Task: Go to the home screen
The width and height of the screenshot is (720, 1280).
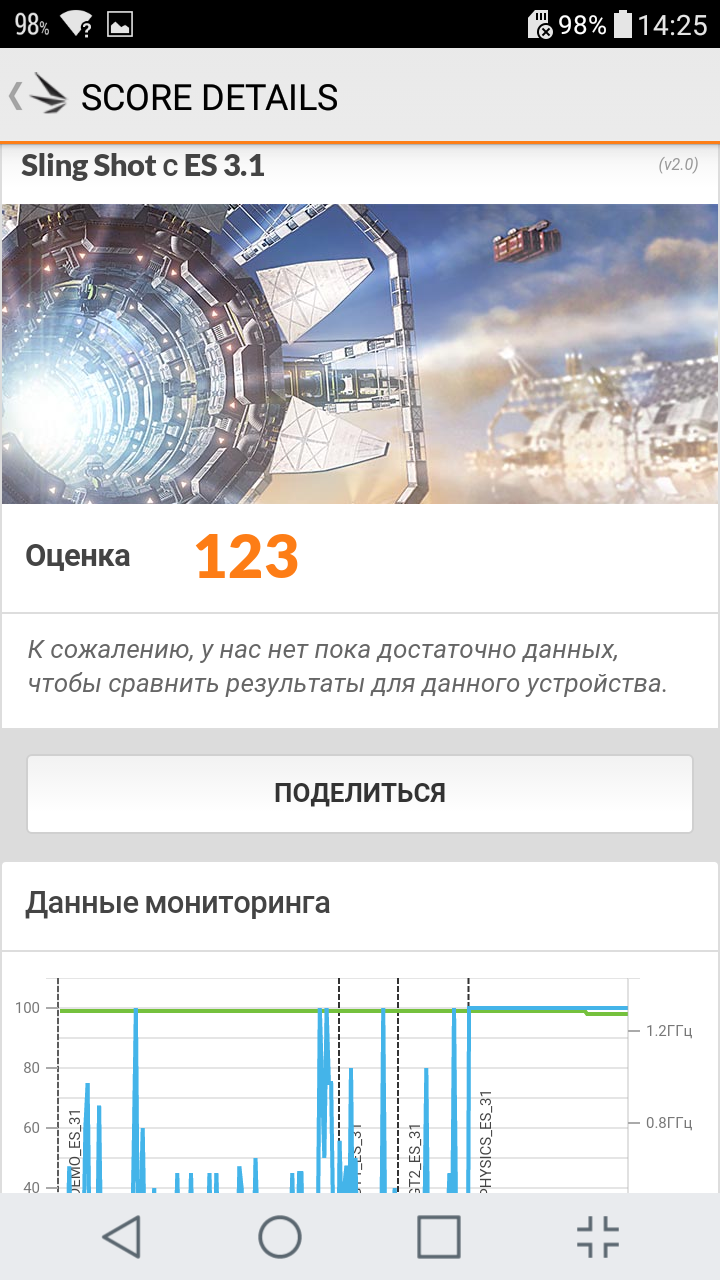Action: 280,1237
